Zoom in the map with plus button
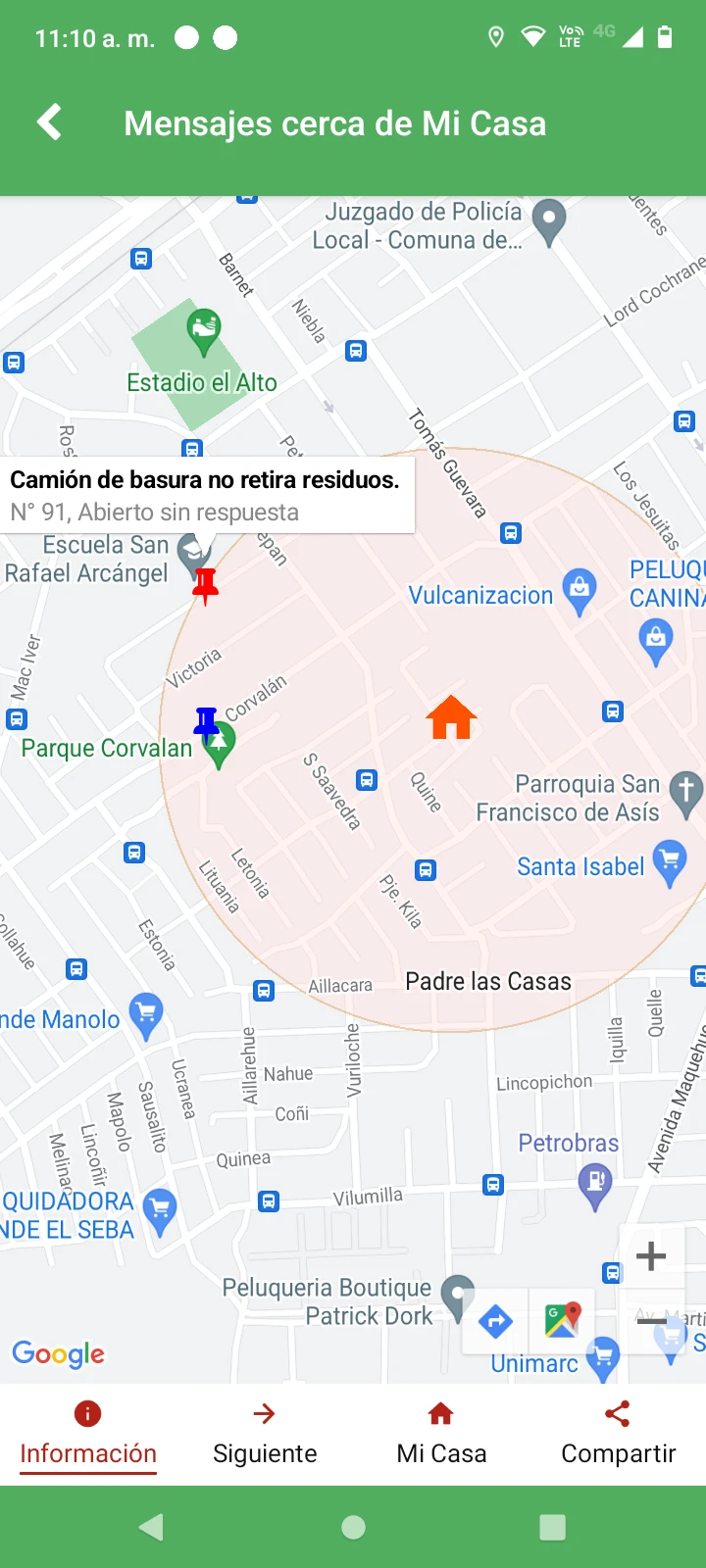This screenshot has width=706, height=1568. [x=651, y=1256]
